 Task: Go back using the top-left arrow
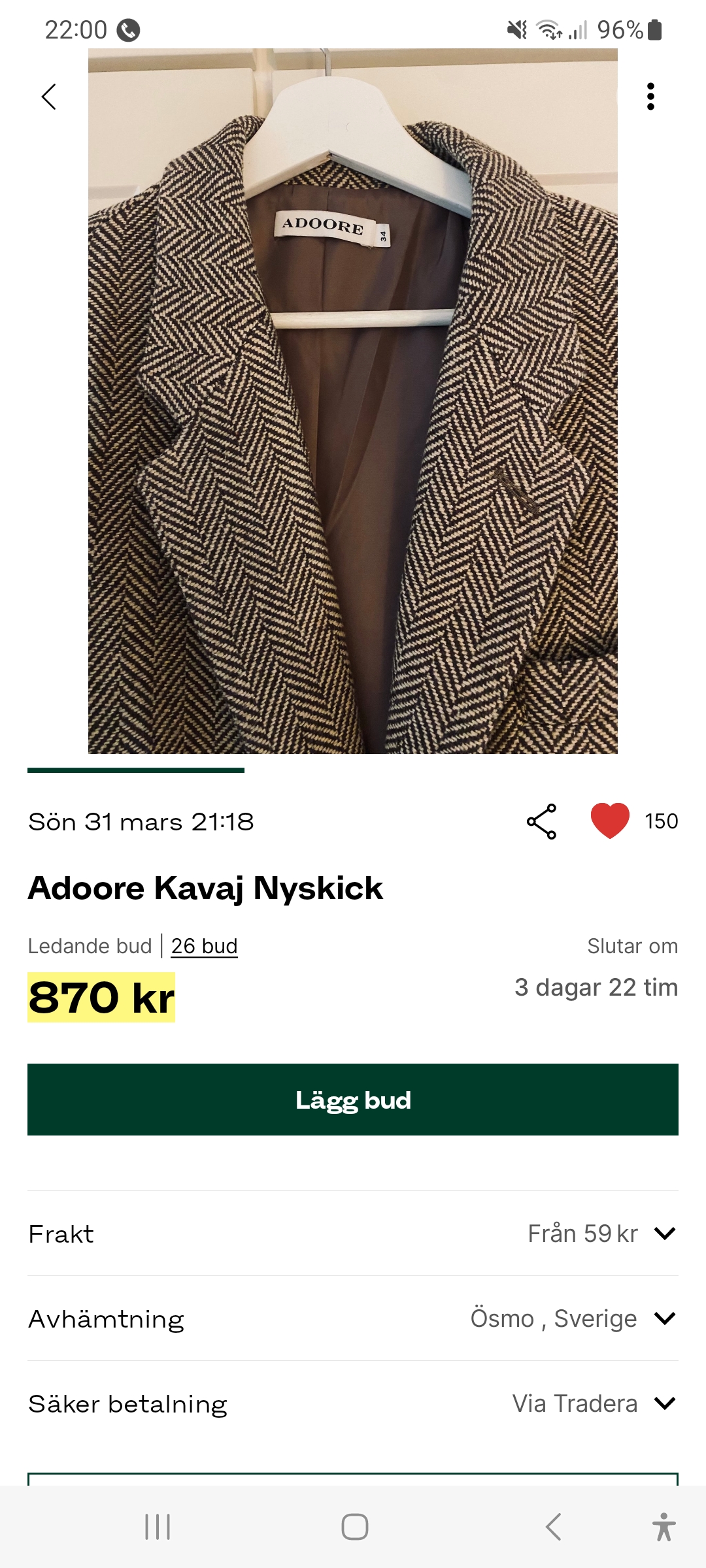49,97
